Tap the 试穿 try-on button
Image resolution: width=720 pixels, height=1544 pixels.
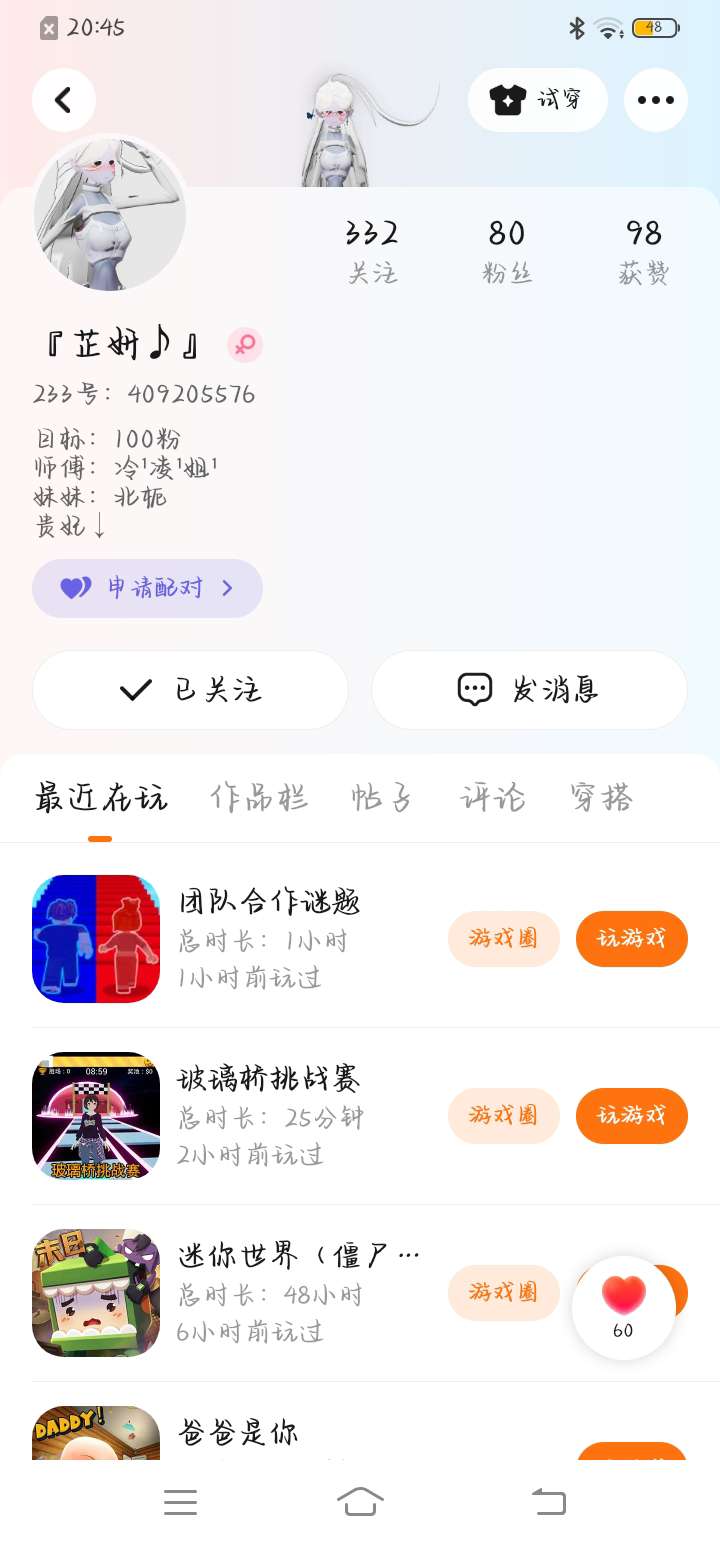tap(538, 100)
